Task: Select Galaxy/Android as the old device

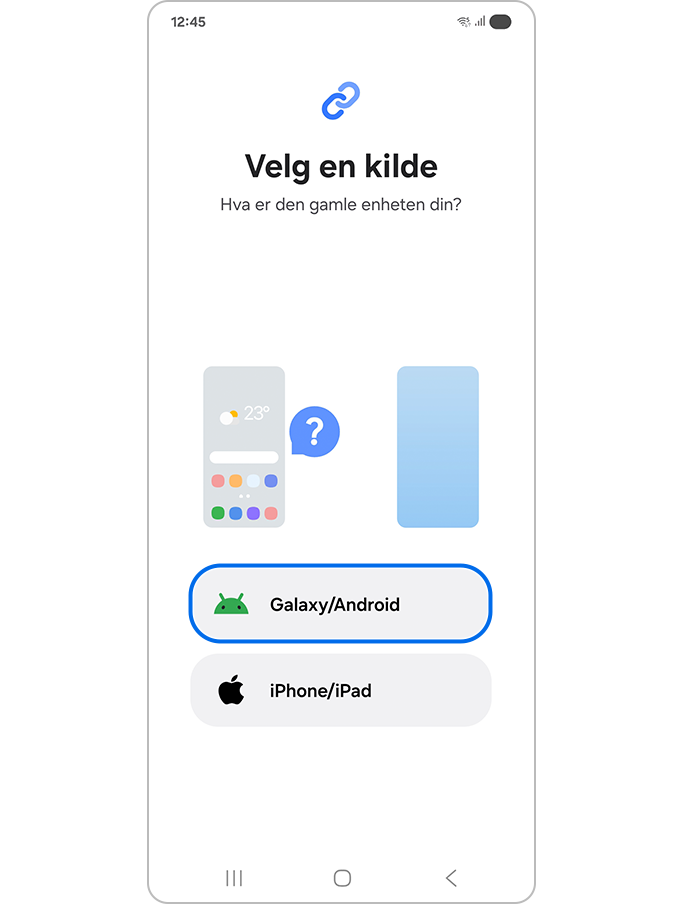Action: point(340,604)
